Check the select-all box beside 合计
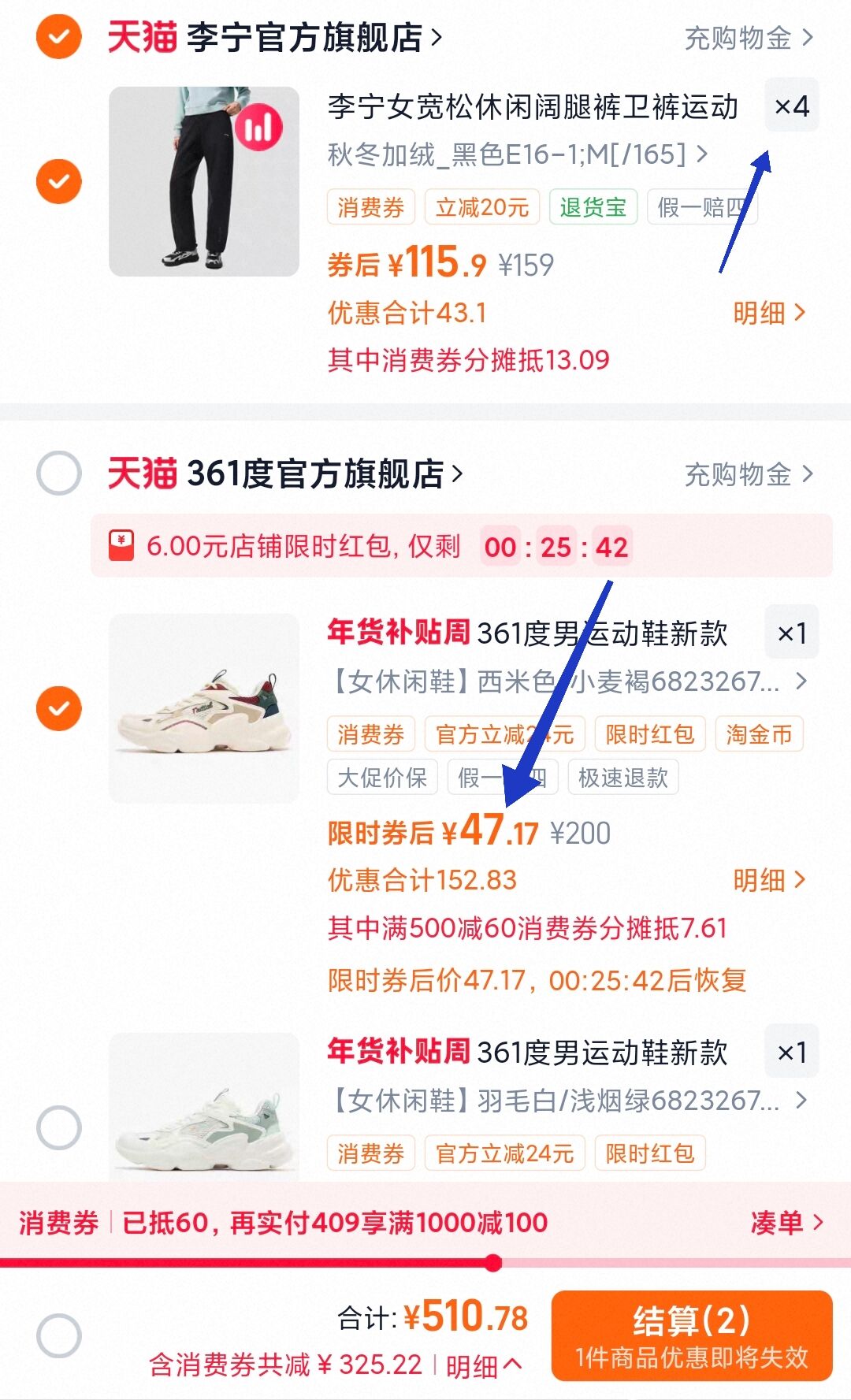The width and height of the screenshot is (851, 1400). [59, 1335]
